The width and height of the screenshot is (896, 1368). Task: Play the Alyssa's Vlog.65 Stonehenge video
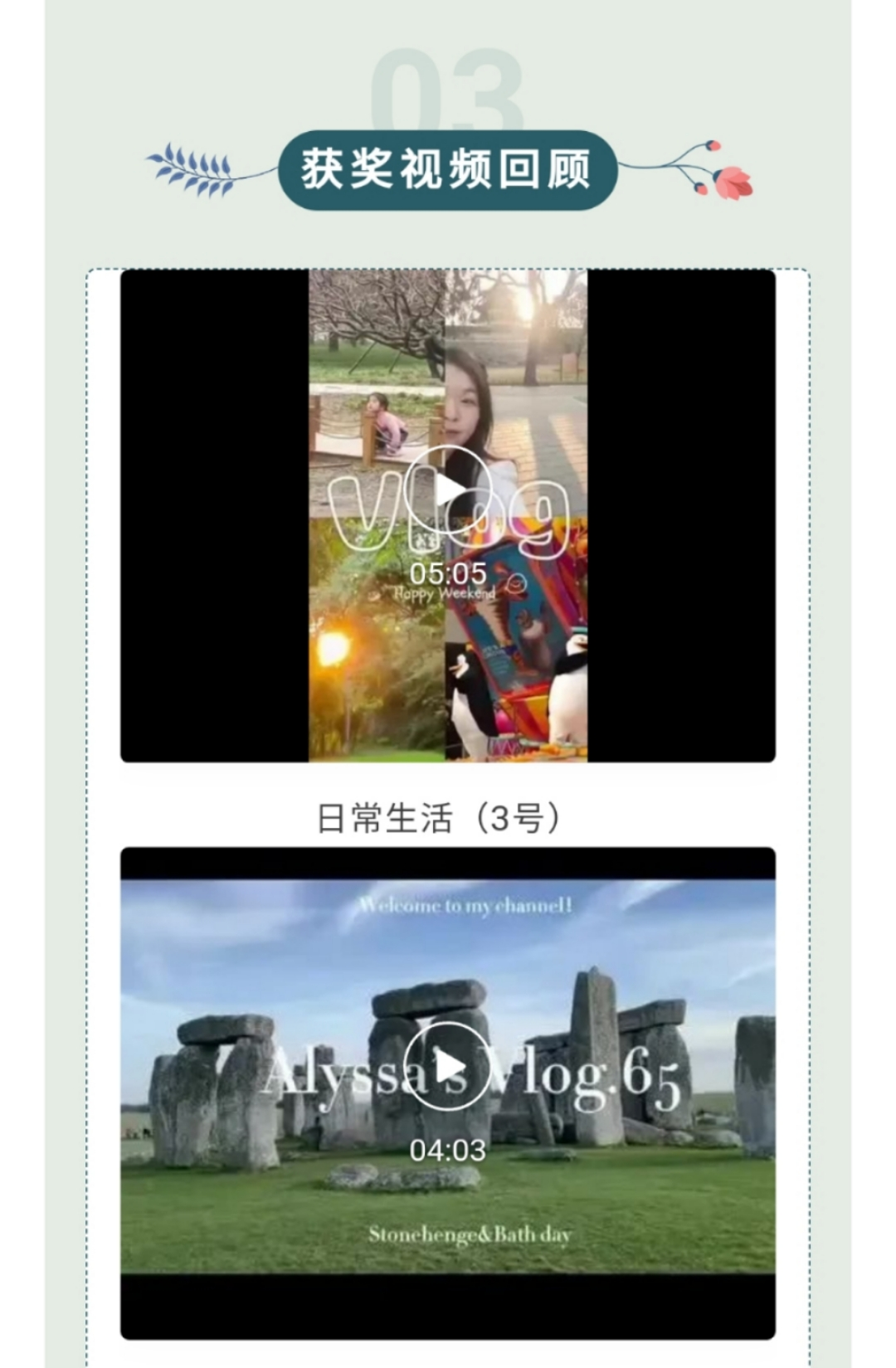[x=447, y=1066]
